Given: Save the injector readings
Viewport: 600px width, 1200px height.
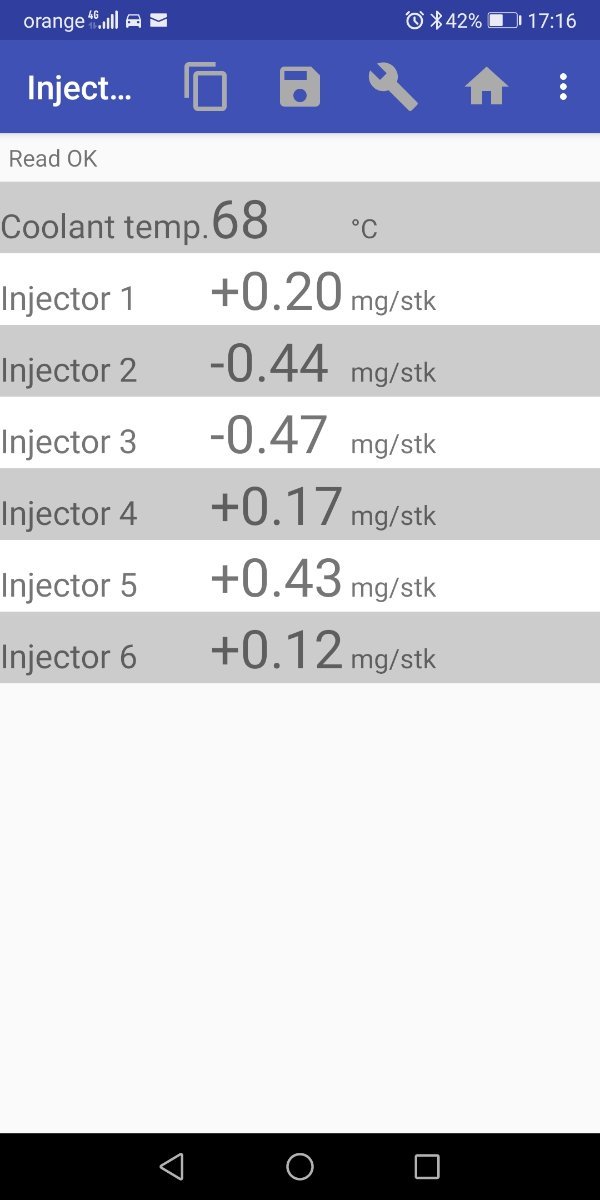Looking at the screenshot, I should coord(300,88).
